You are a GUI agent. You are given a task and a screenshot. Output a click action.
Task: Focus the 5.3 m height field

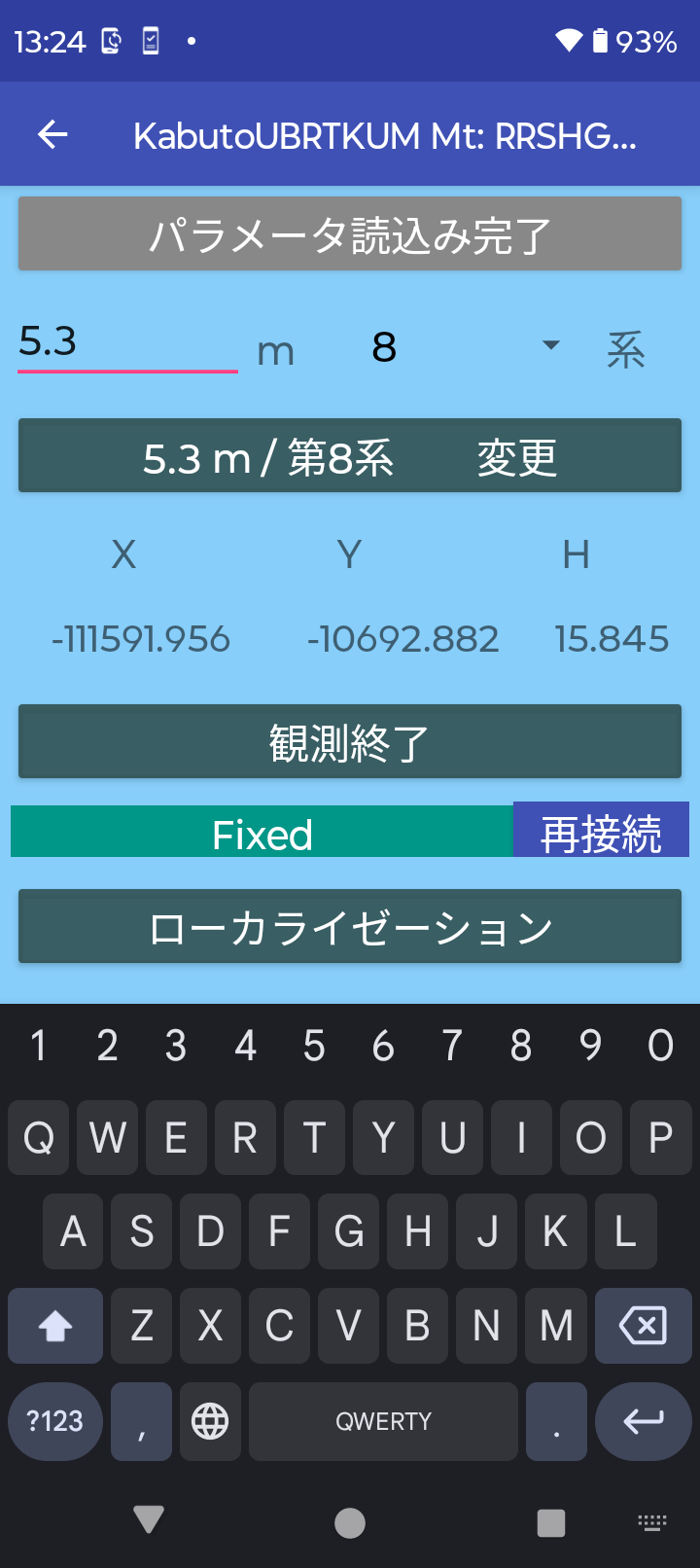click(x=128, y=343)
